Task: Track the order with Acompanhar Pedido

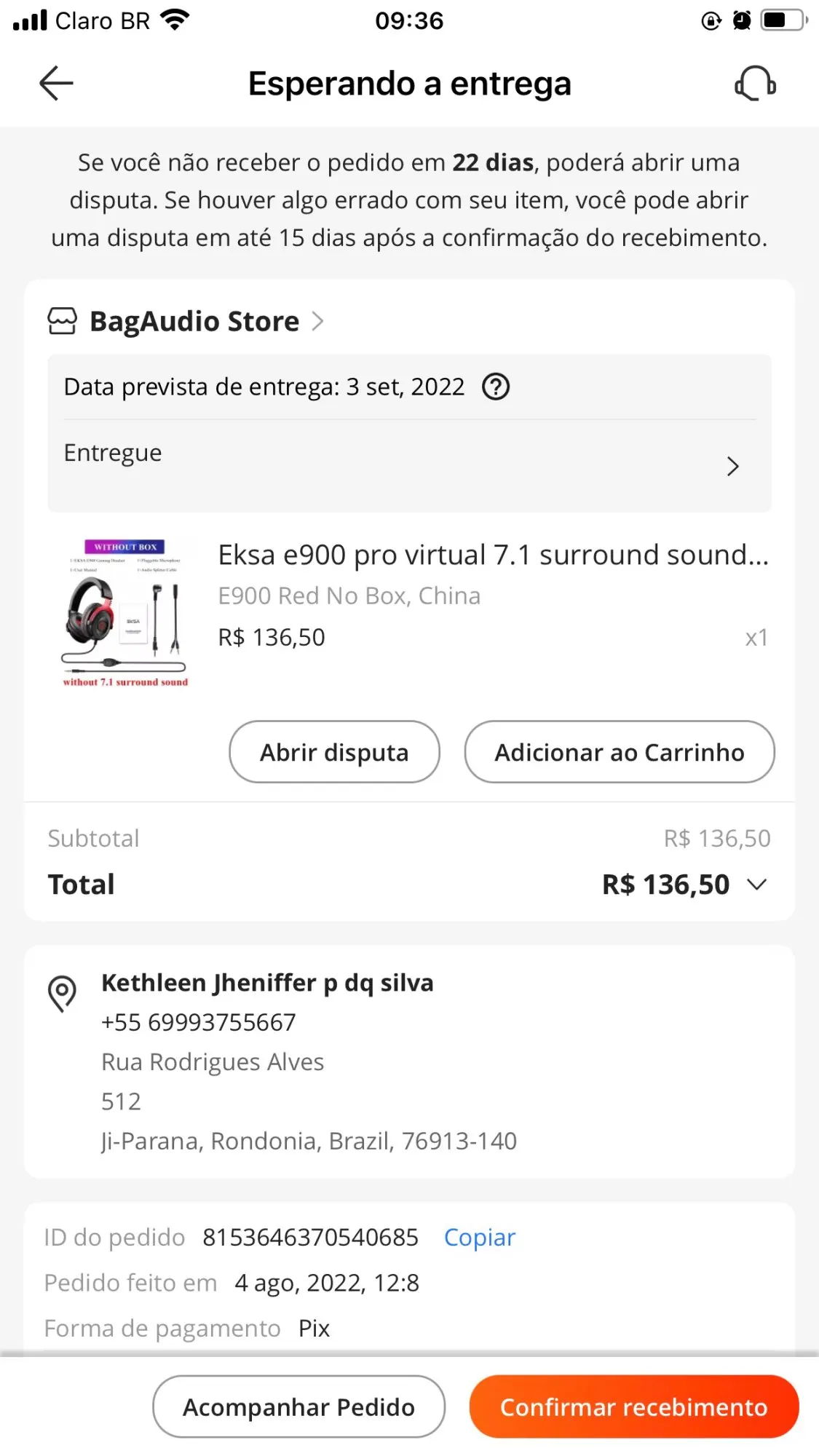Action: coord(298,1406)
